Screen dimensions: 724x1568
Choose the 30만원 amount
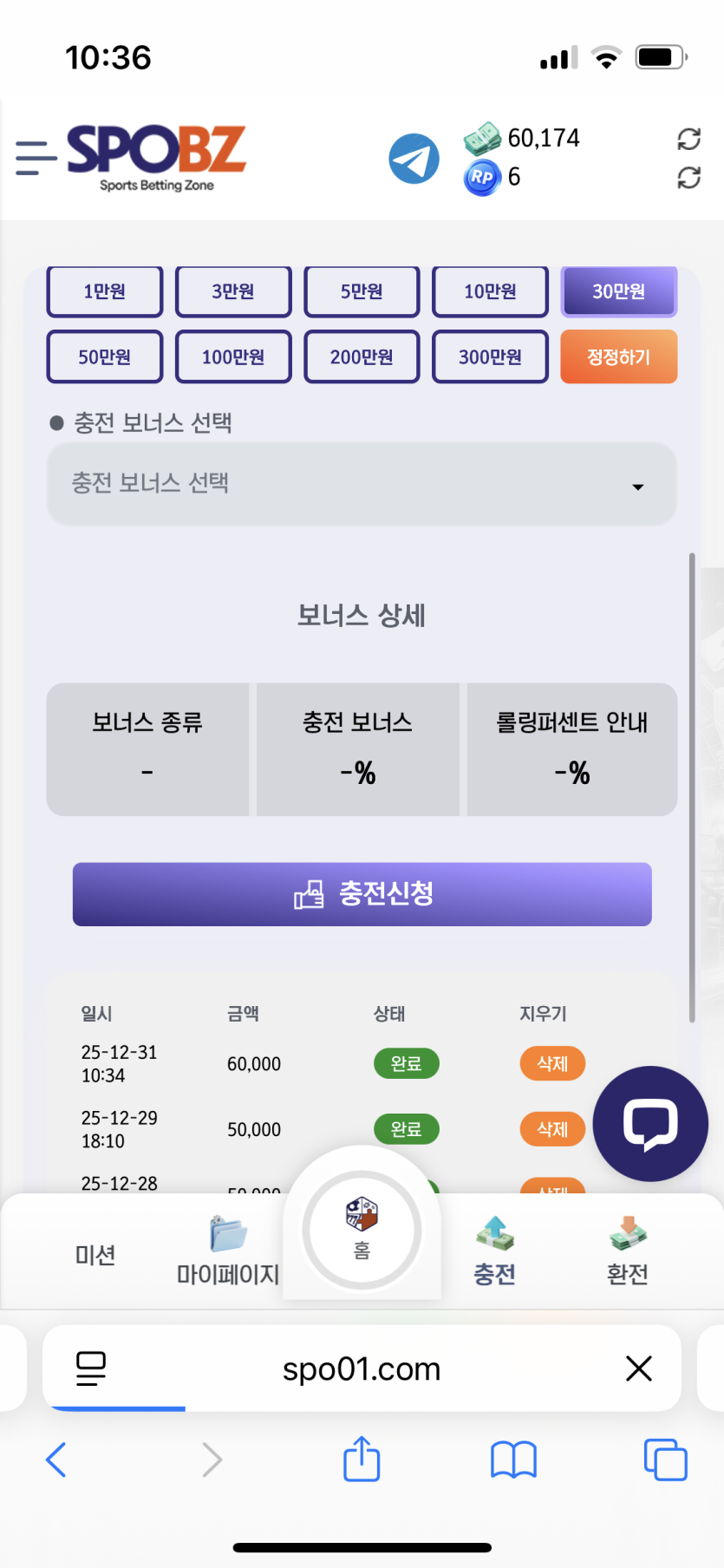(x=618, y=291)
